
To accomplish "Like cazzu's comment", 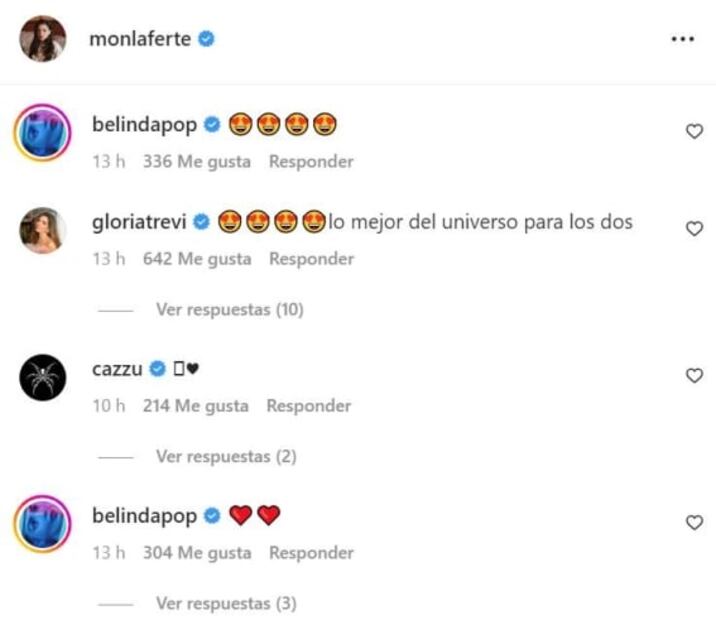I will click(x=694, y=376).
